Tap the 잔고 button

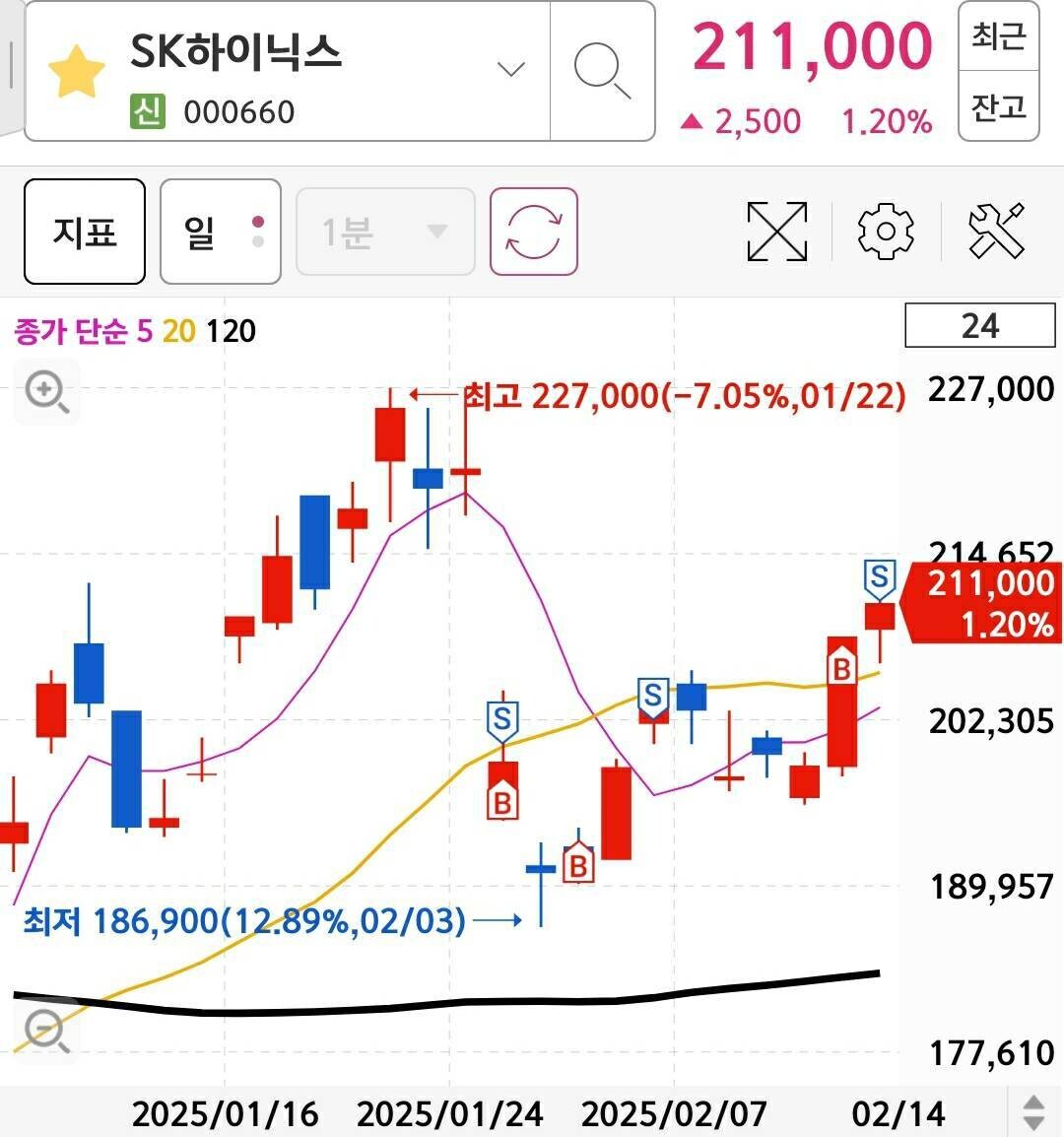click(998, 106)
